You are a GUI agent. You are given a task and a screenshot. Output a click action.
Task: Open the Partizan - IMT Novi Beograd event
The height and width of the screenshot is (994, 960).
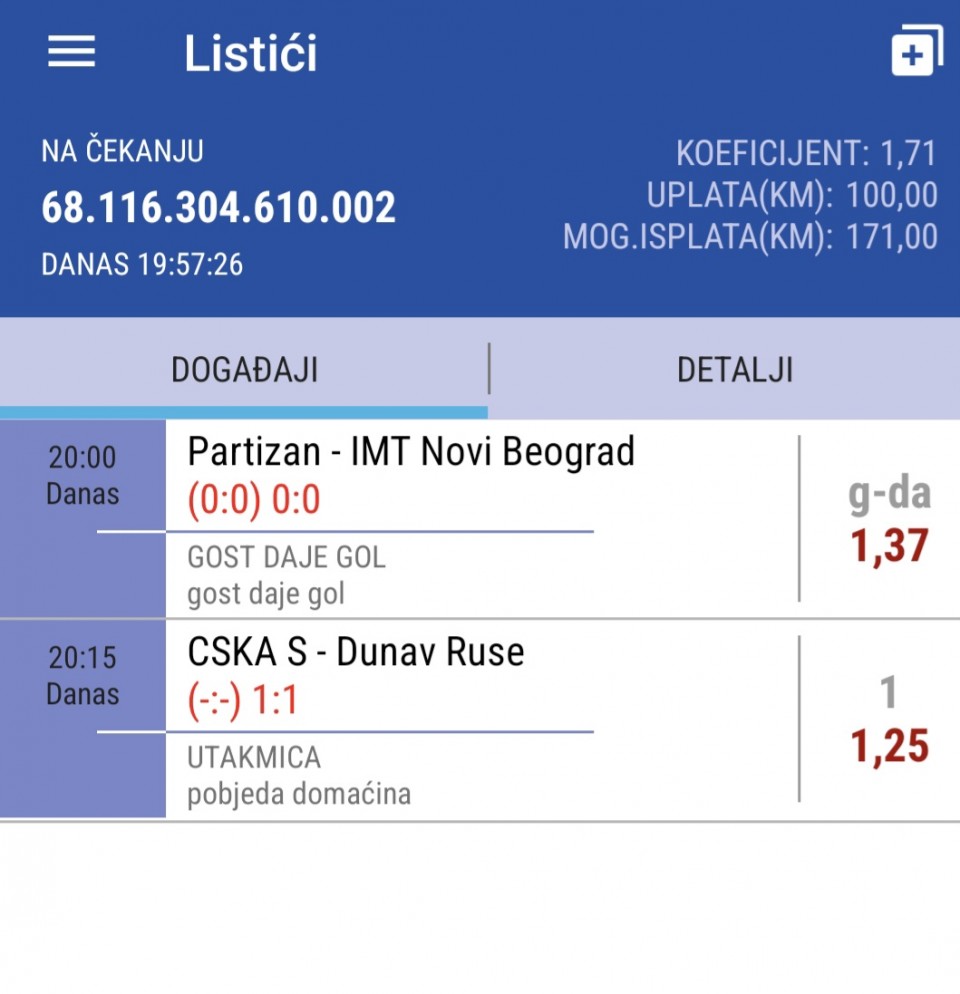pos(480,519)
